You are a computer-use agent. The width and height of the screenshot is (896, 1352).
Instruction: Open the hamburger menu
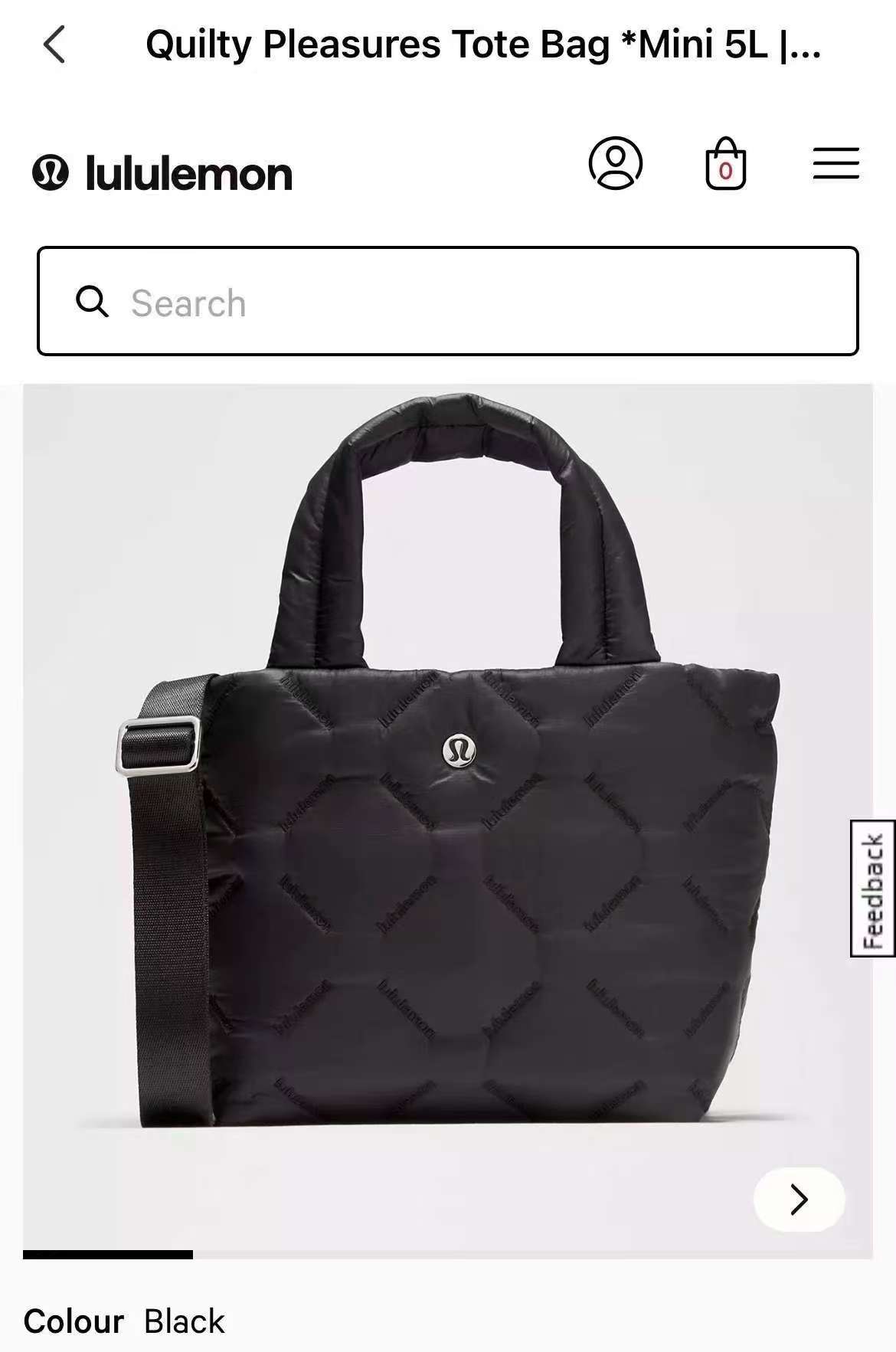click(836, 163)
